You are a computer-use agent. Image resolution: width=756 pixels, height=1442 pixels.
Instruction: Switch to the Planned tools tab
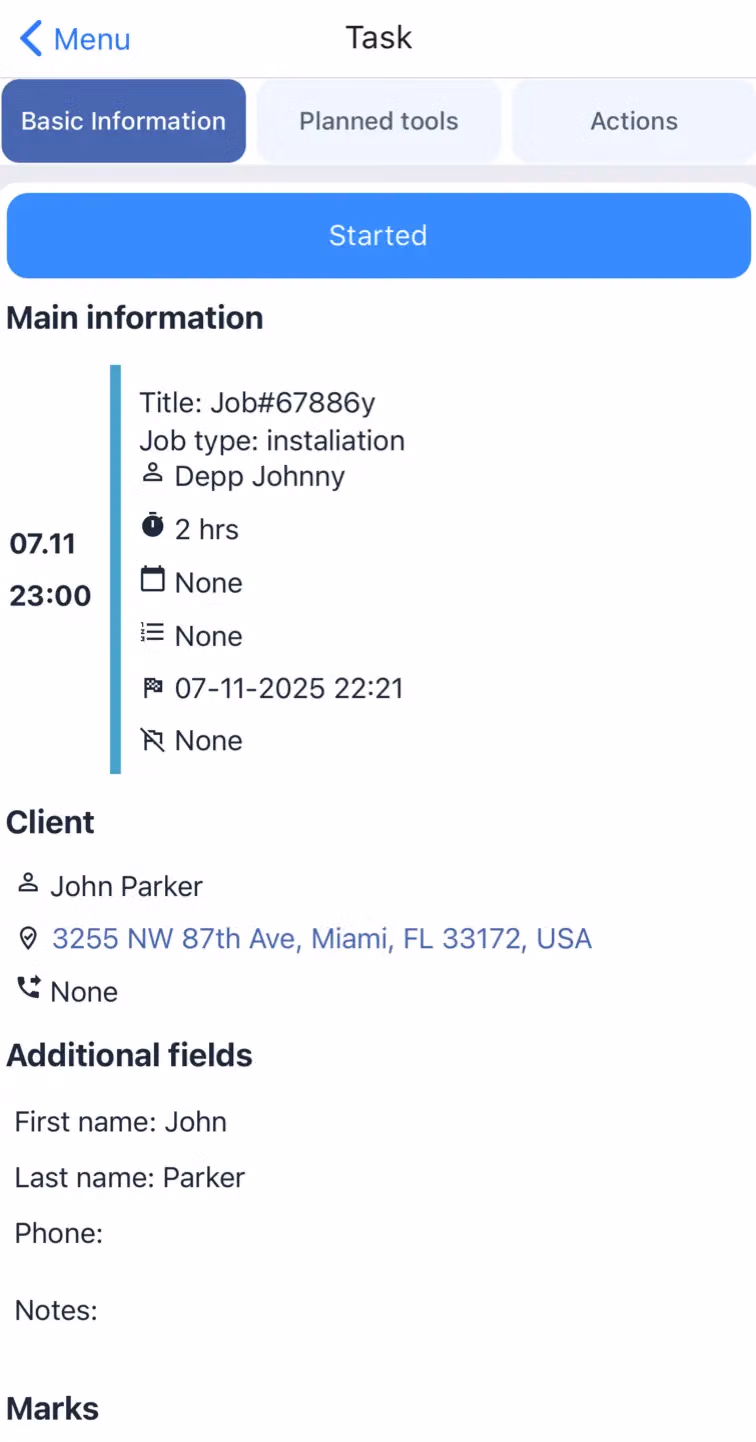tap(378, 121)
